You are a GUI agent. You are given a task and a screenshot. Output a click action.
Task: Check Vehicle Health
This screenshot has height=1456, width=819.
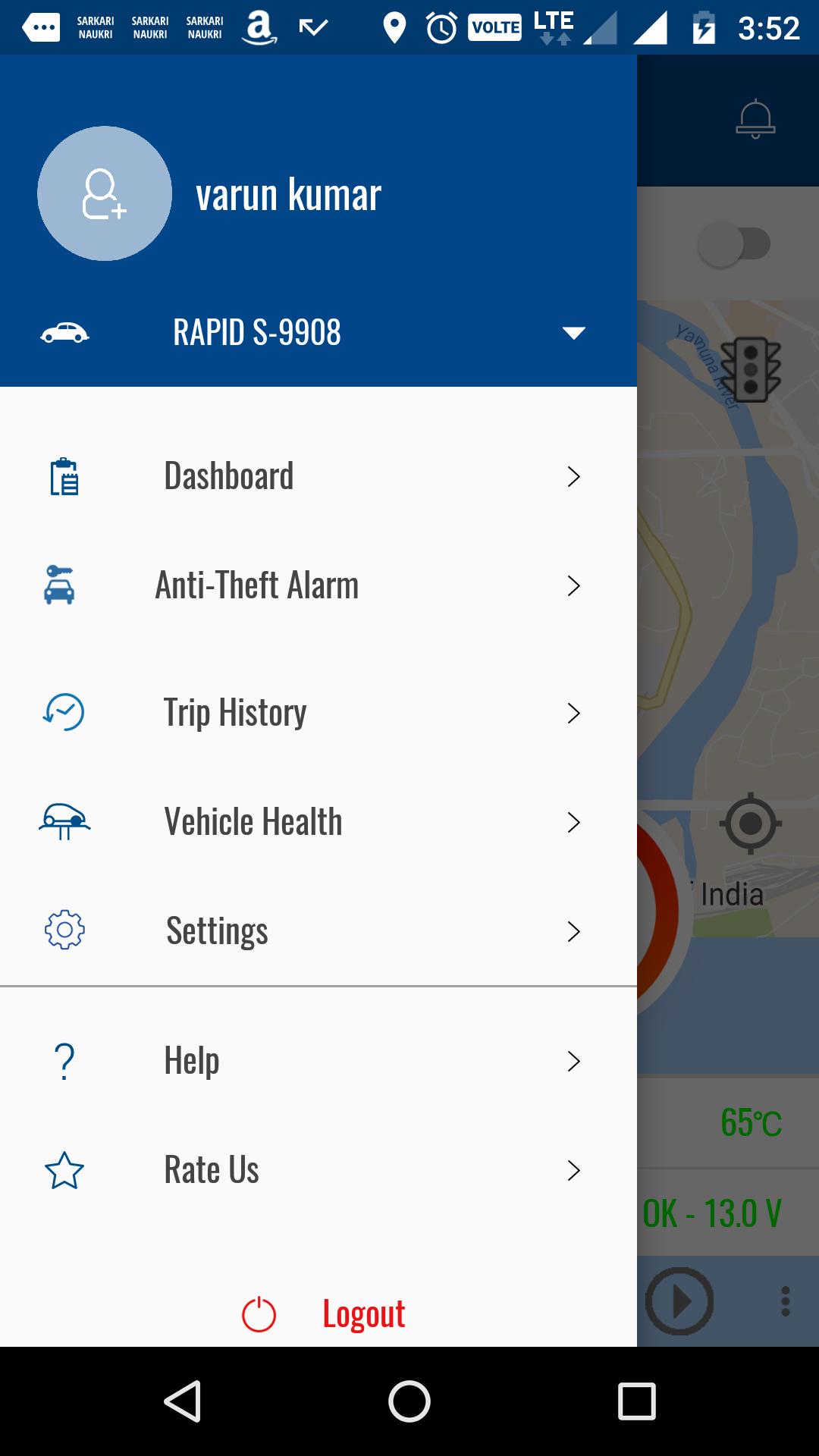[x=318, y=822]
